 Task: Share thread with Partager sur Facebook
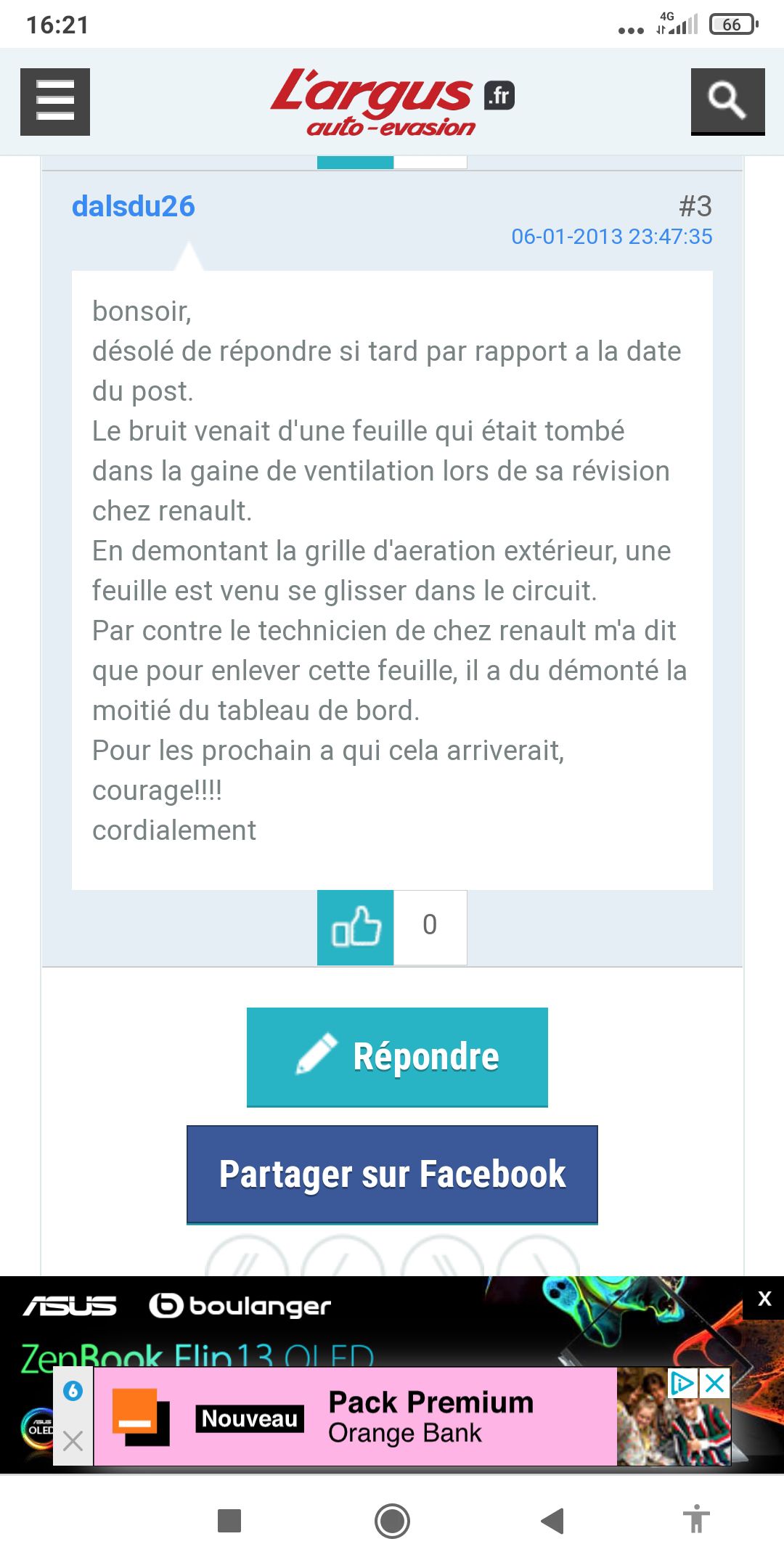[x=392, y=1175]
